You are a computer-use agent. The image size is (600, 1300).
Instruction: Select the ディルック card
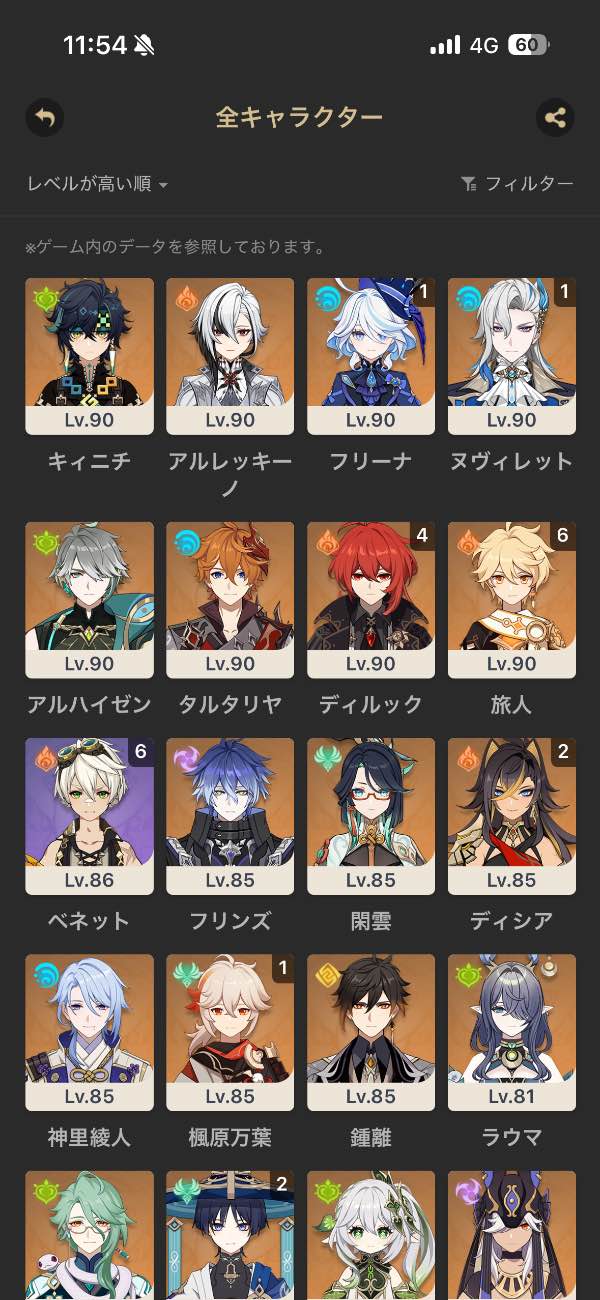(371, 600)
